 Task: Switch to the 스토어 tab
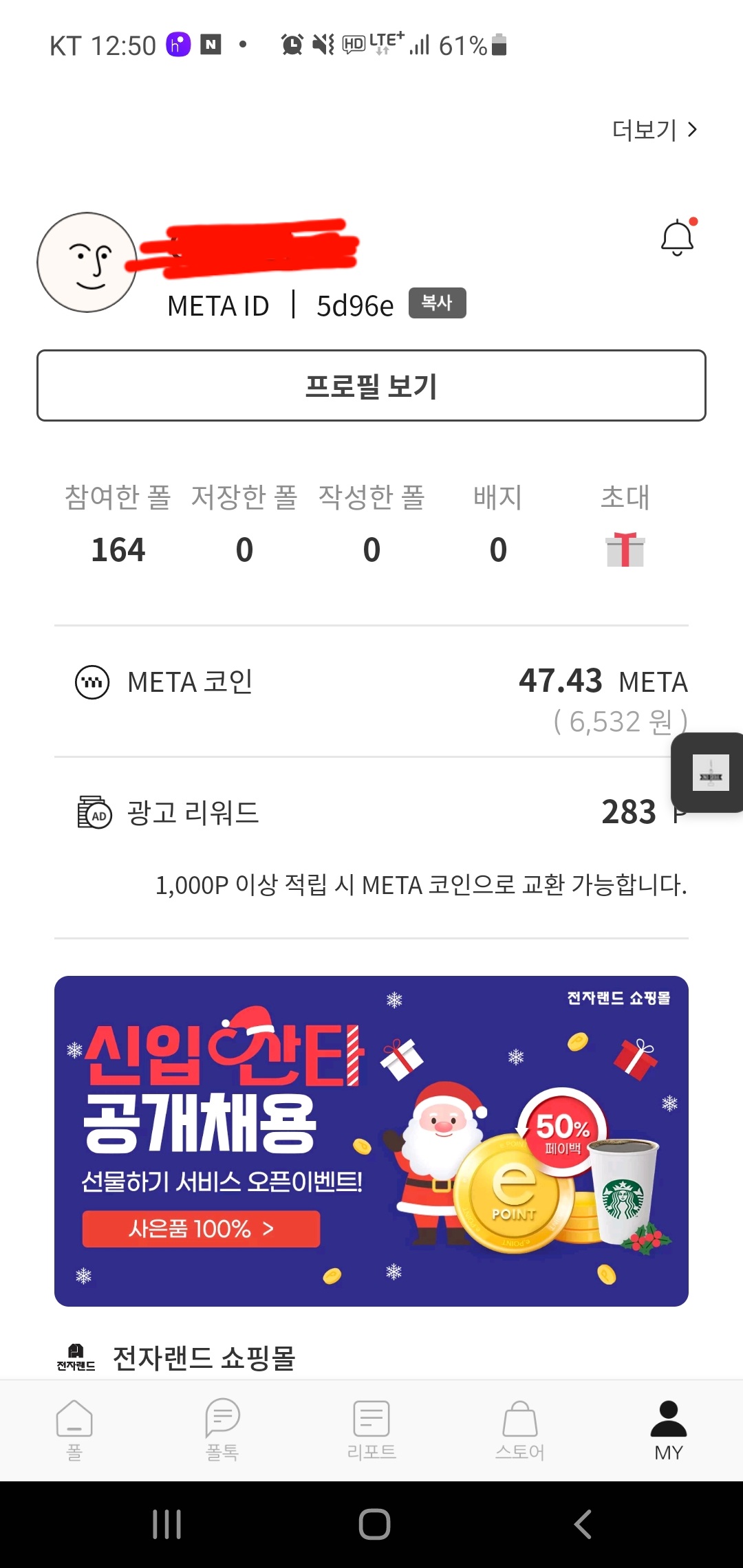(x=520, y=1429)
